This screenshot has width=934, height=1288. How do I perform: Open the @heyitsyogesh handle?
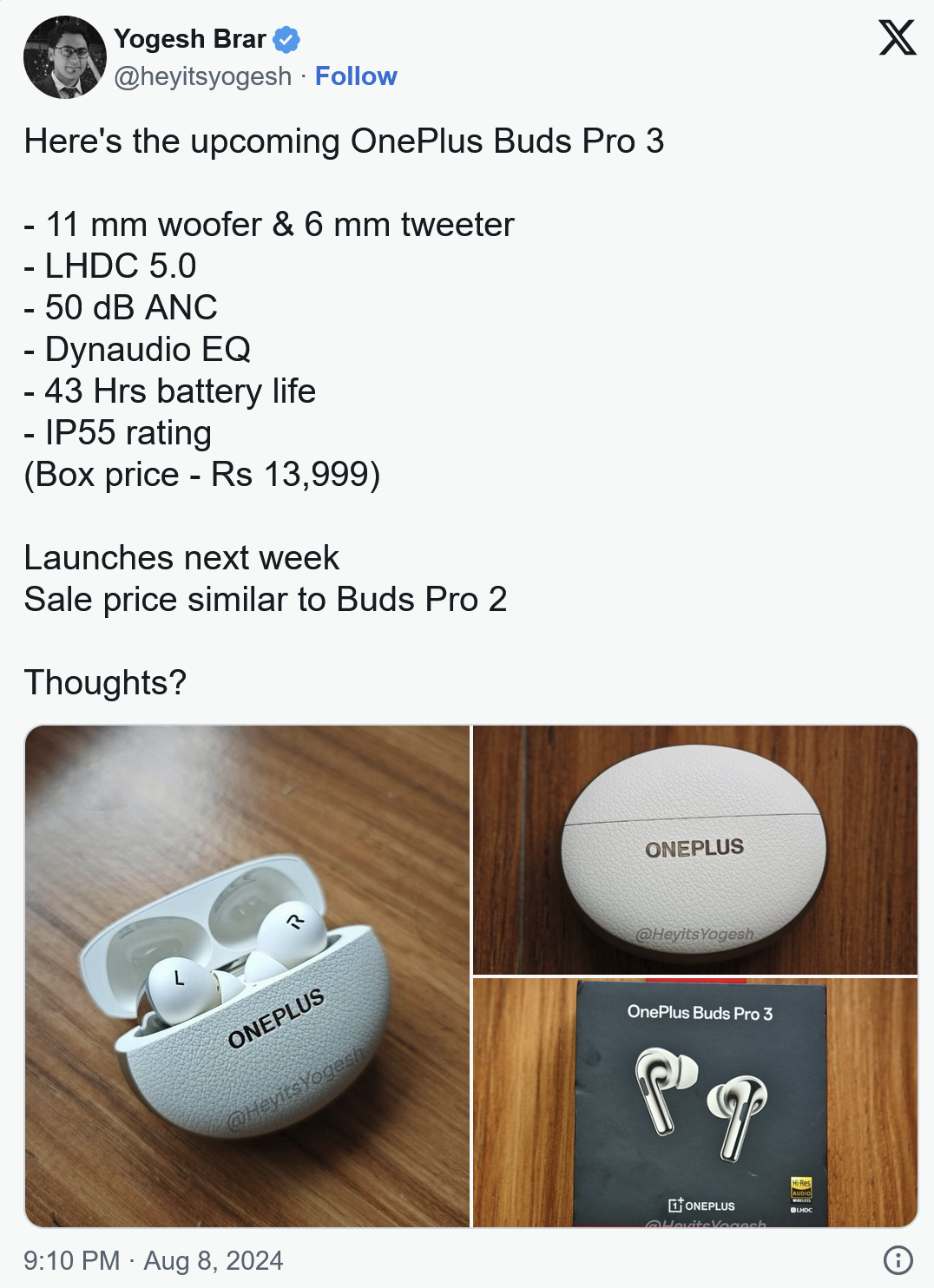point(203,76)
